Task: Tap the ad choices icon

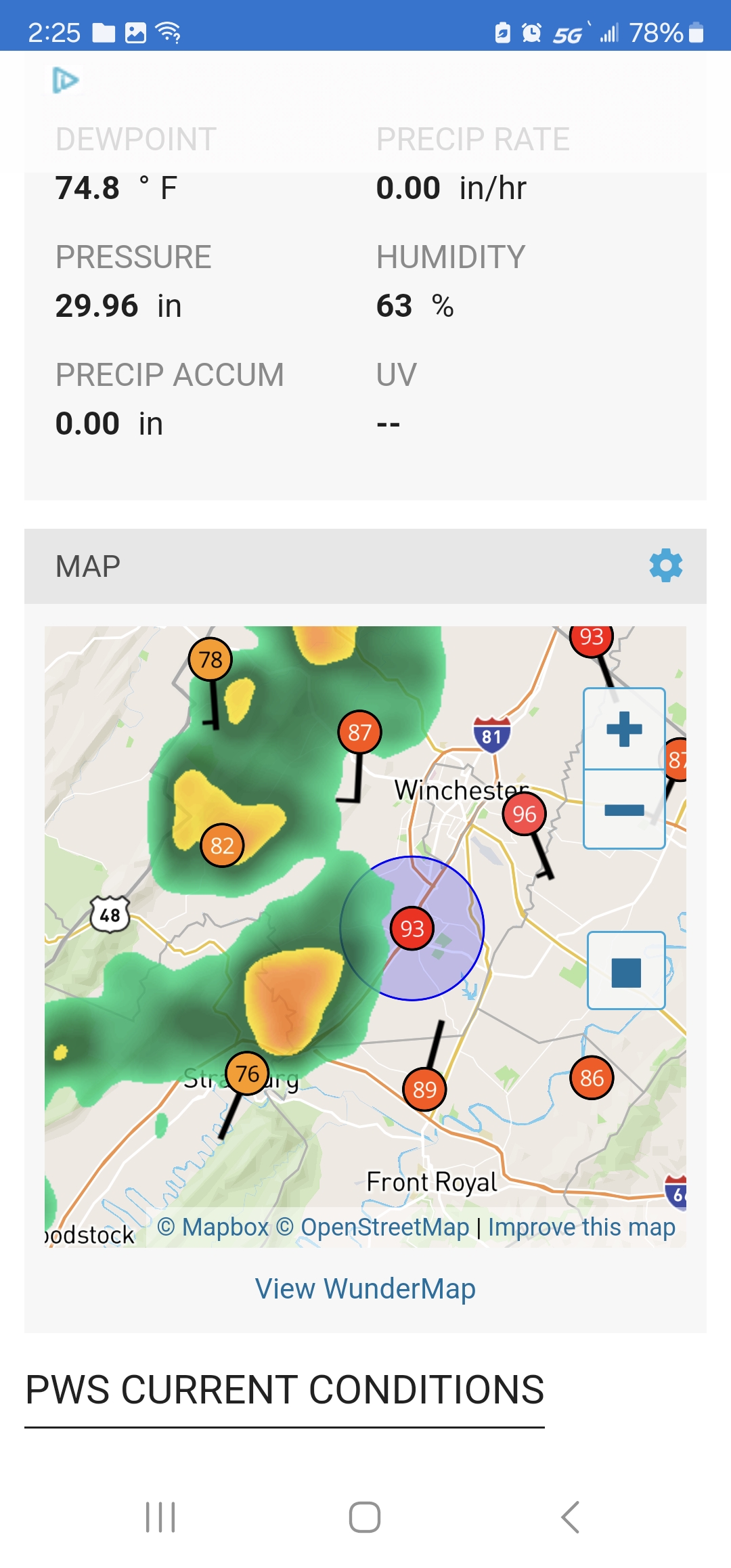Action: (x=66, y=81)
